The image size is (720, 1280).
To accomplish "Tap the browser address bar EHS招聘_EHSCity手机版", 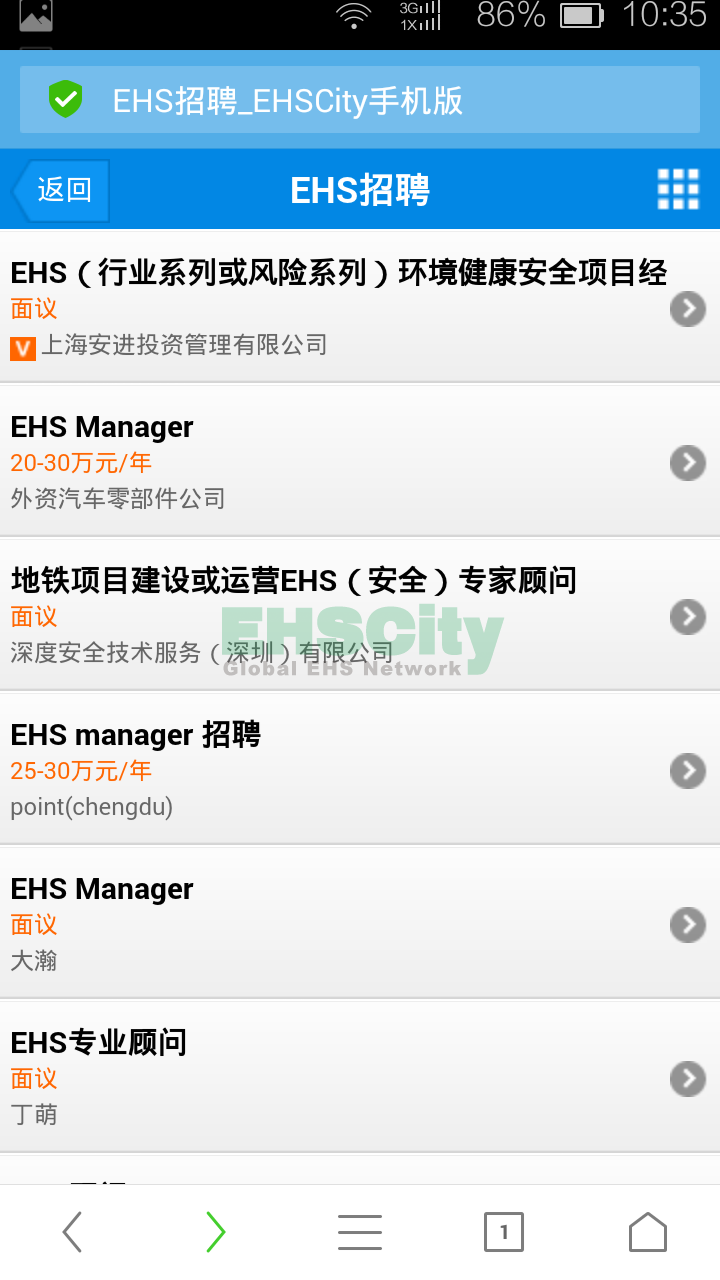I will pos(360,100).
